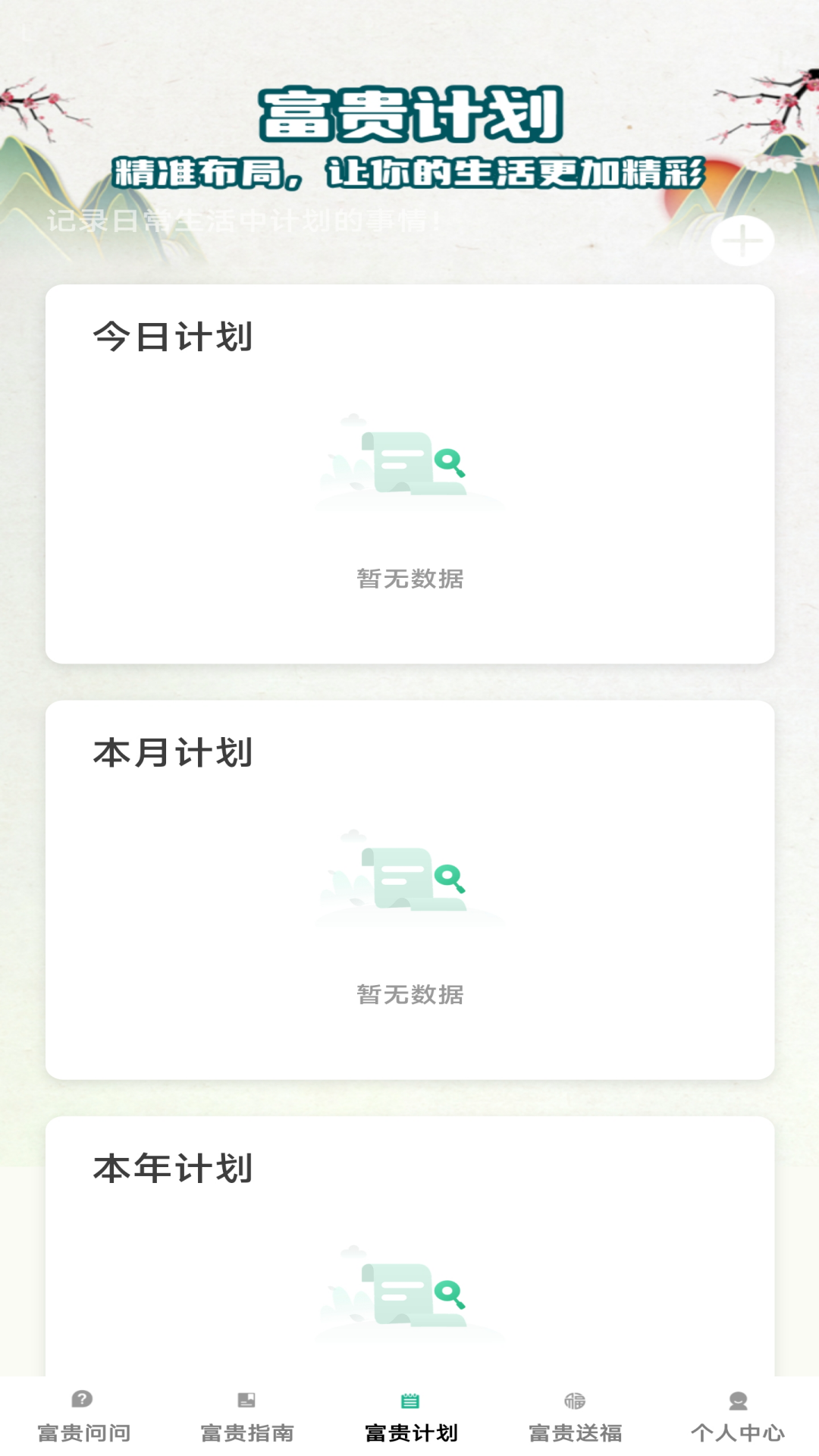Select the 今日计划 card title
Screen dimensions: 819x1456
pyautogui.click(x=171, y=338)
